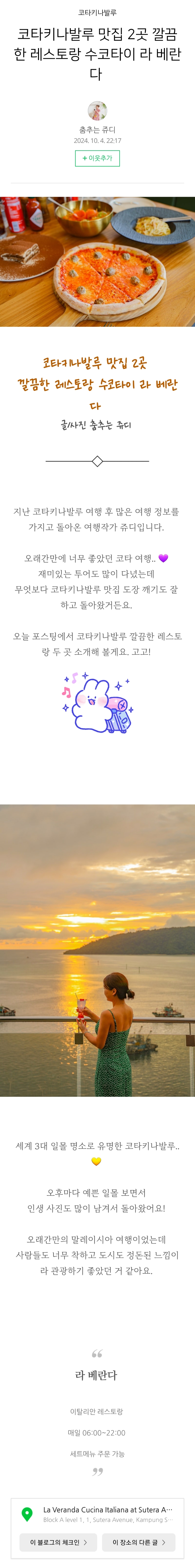Add the blogger with 이웃추가

97,158
